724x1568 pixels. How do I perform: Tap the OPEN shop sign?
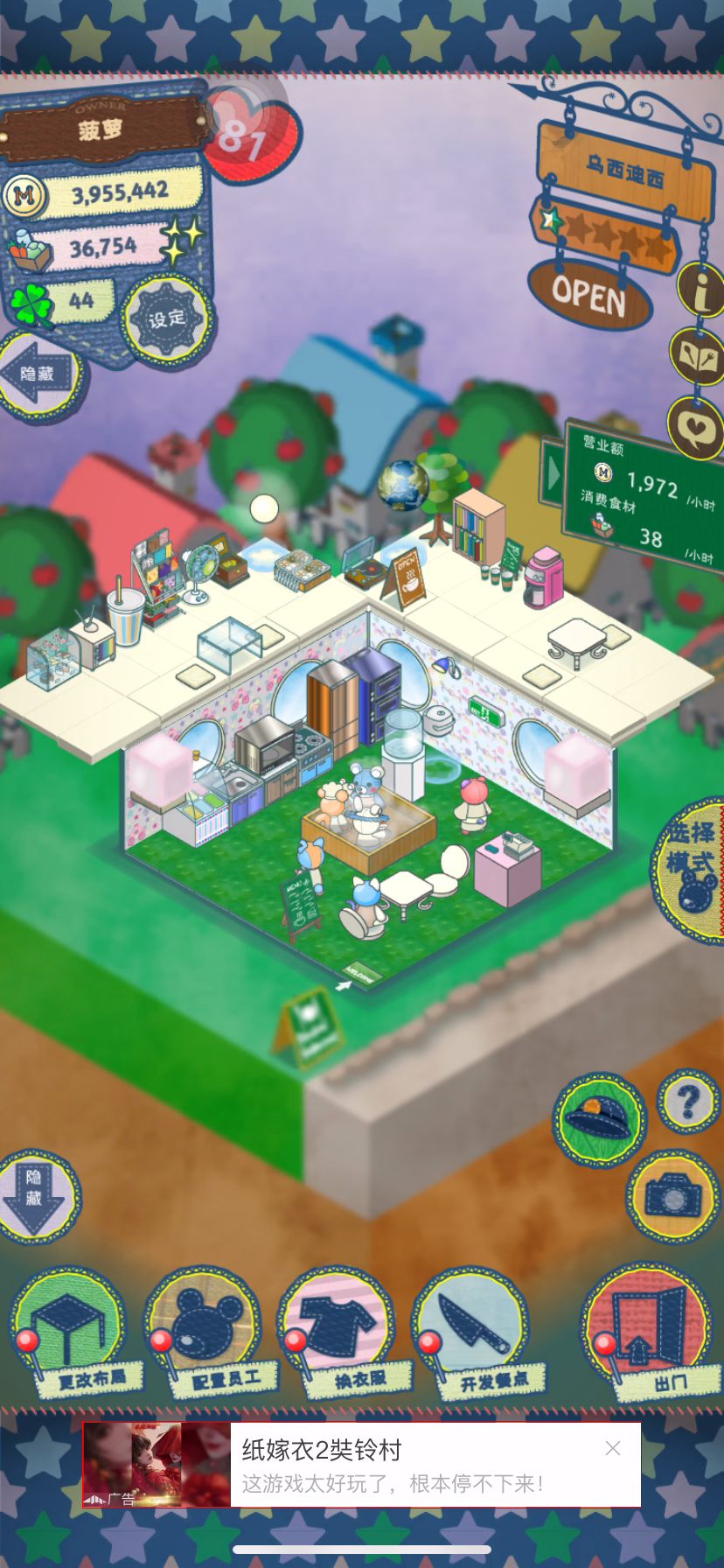[590, 295]
